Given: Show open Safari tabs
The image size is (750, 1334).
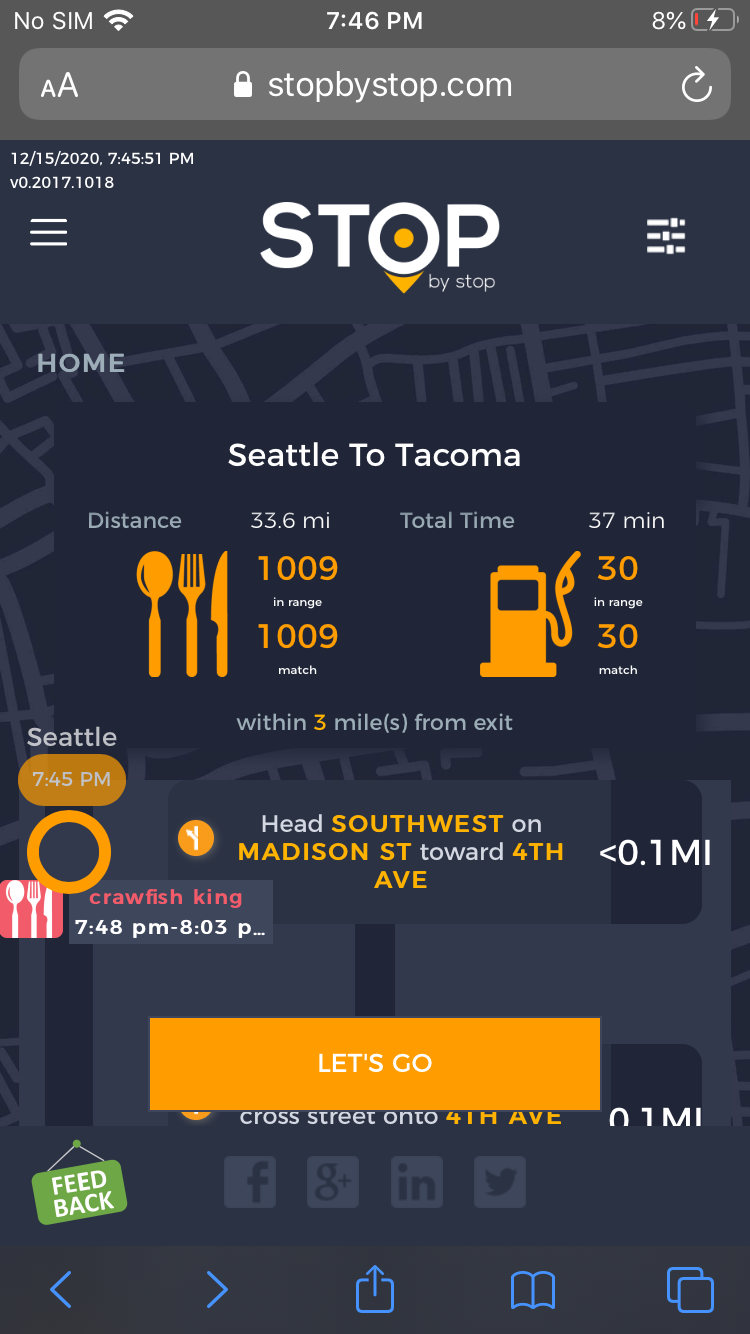Looking at the screenshot, I should [x=689, y=1289].
